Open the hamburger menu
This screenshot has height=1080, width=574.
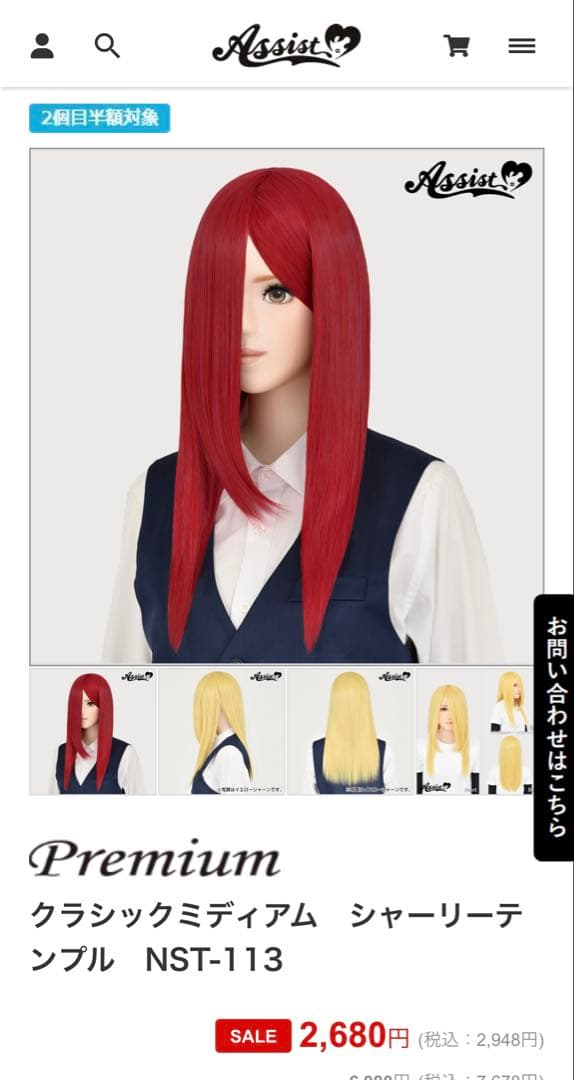point(522,46)
